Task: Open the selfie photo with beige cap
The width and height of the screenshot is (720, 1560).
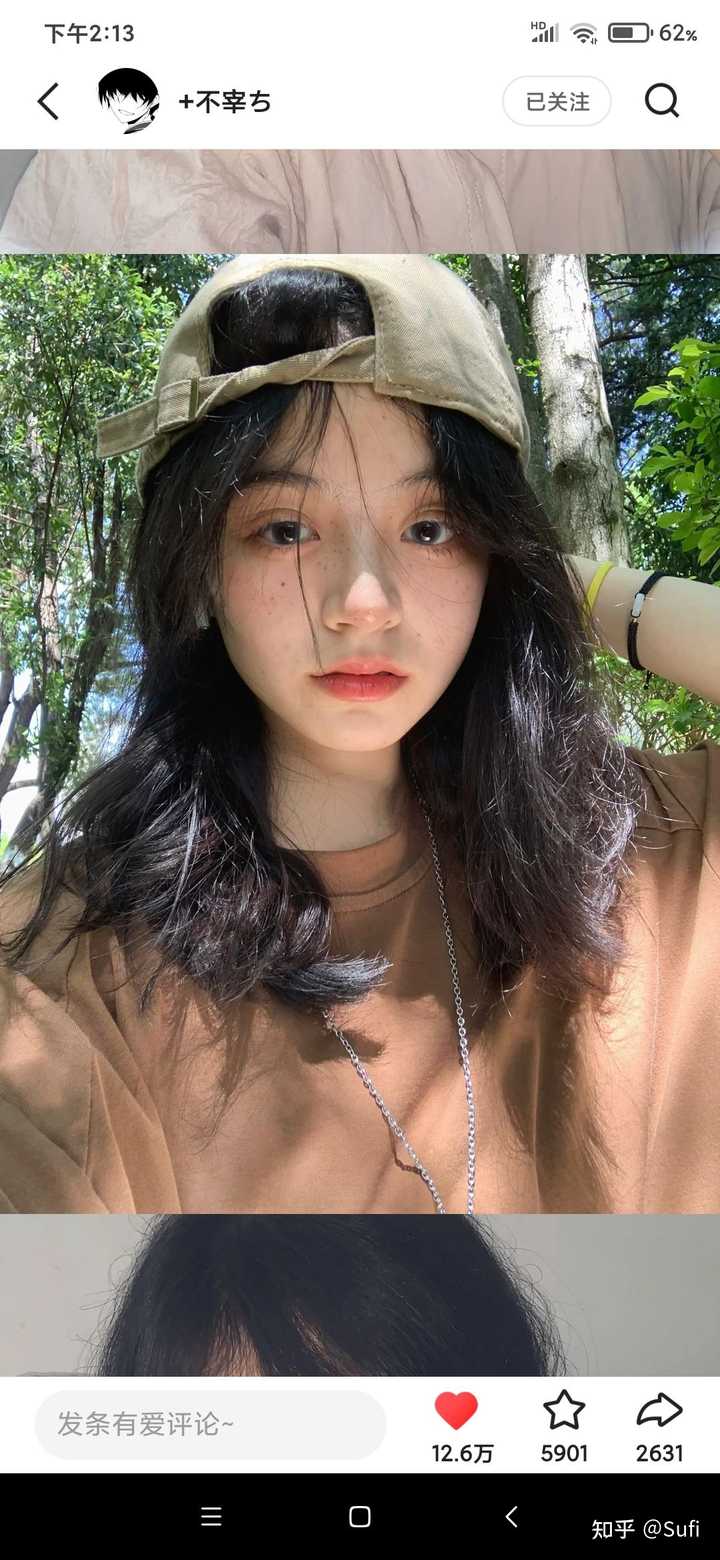Action: [x=360, y=733]
